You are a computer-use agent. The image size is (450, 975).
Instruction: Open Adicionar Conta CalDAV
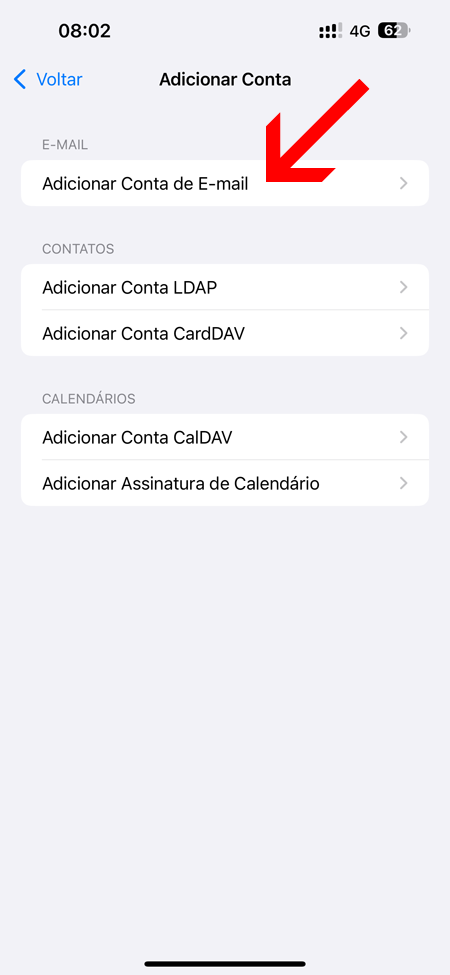point(225,437)
